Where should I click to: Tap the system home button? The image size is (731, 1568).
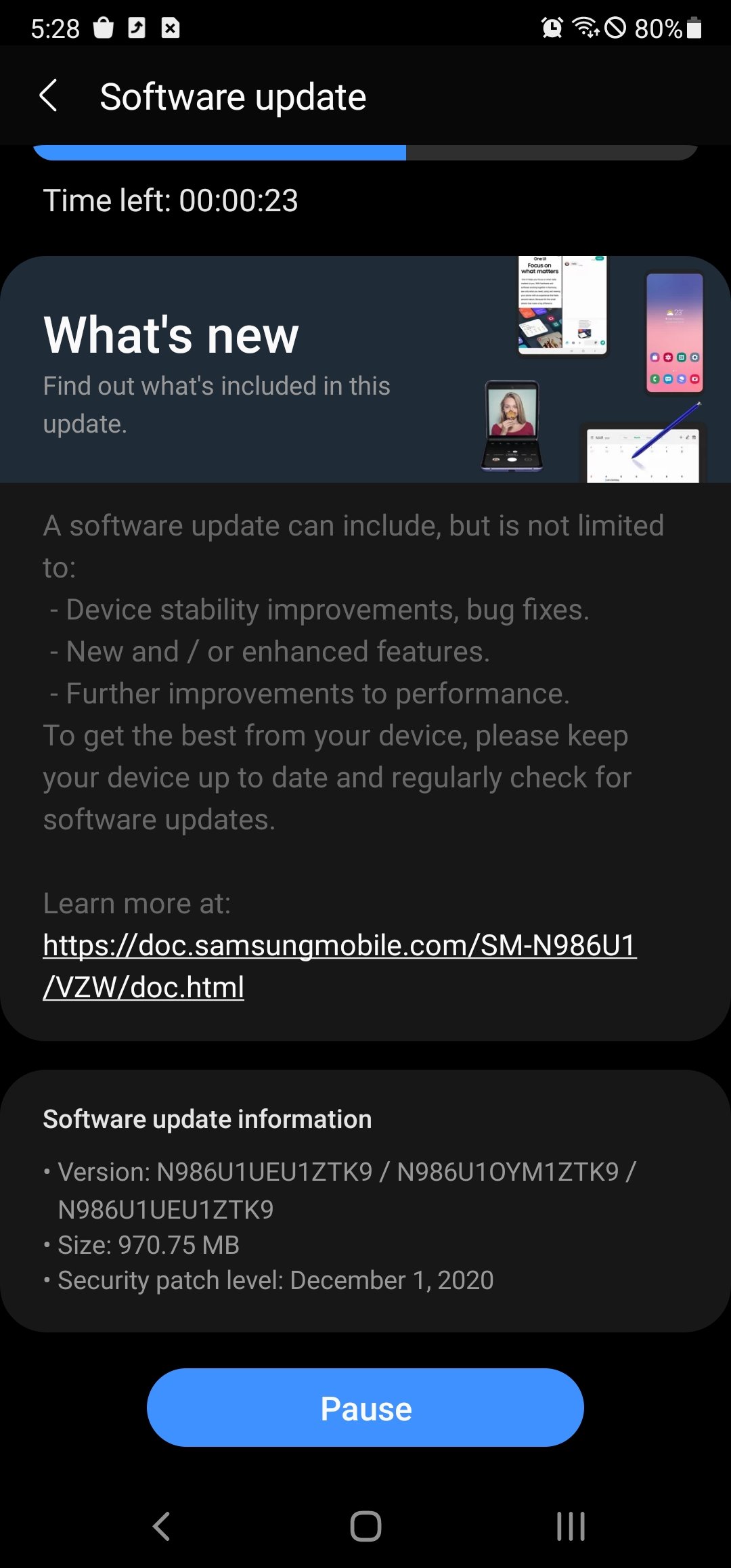[365, 1526]
